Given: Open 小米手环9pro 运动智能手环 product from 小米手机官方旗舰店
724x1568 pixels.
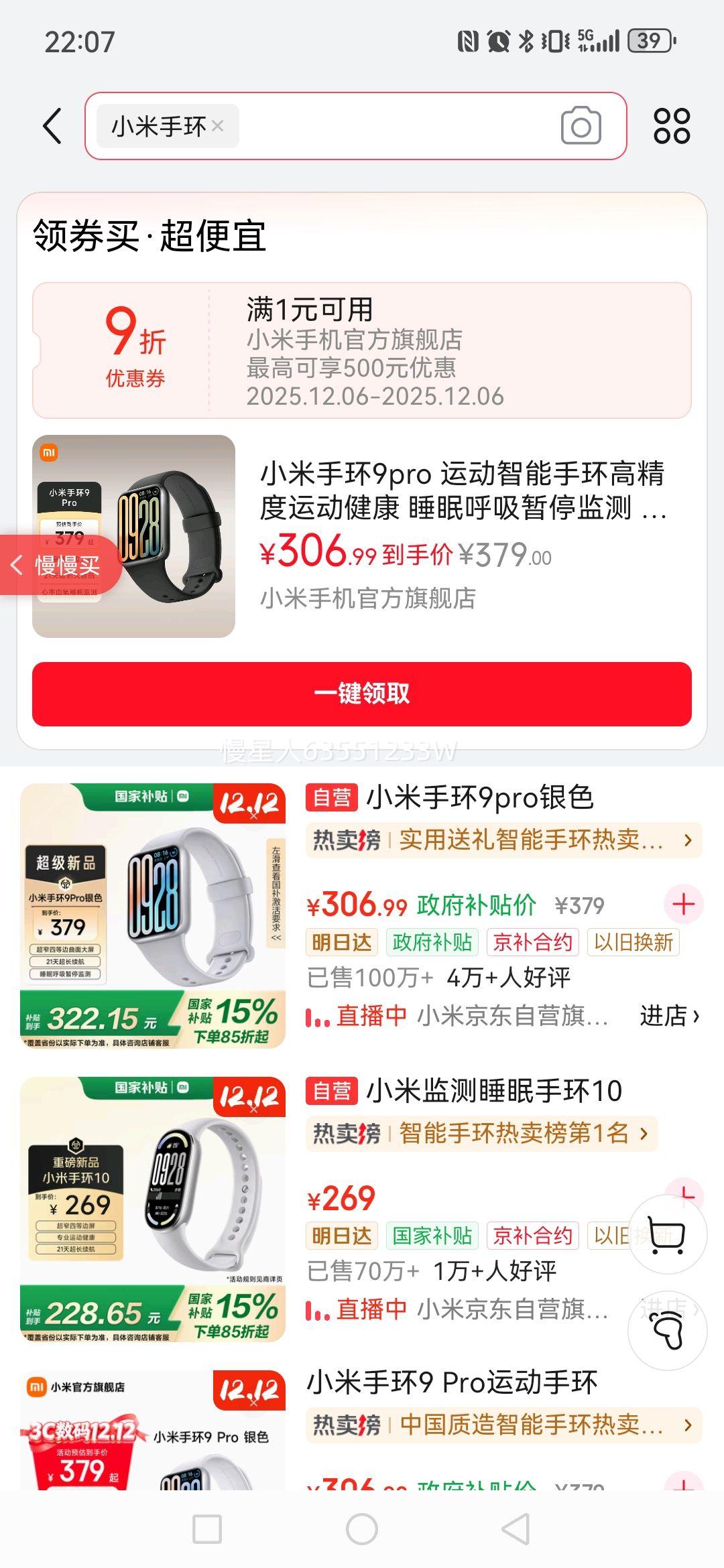Looking at the screenshot, I should coord(463,491).
